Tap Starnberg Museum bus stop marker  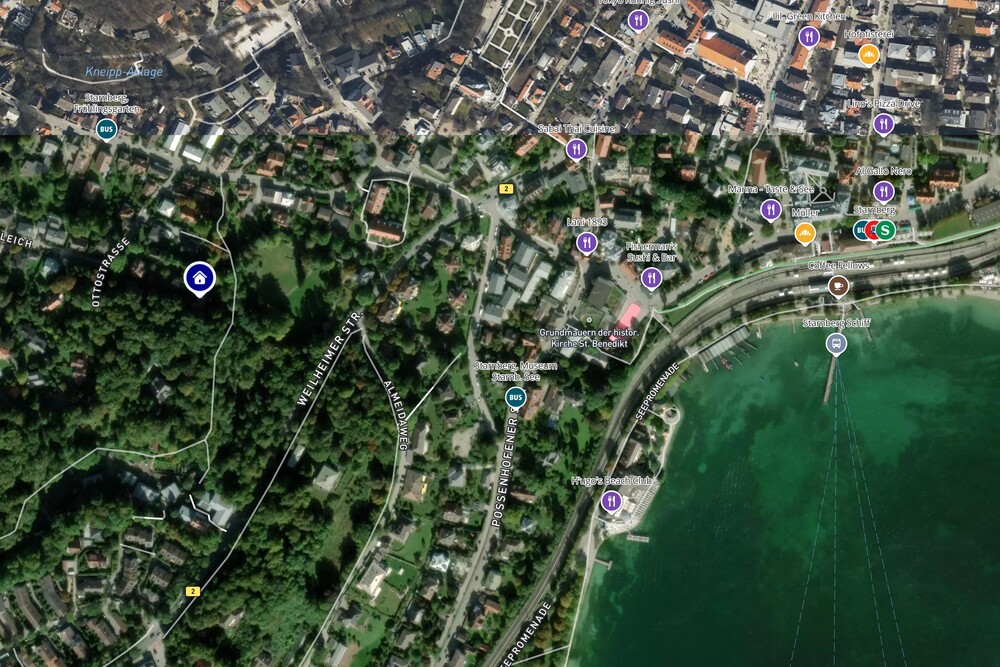tap(516, 398)
